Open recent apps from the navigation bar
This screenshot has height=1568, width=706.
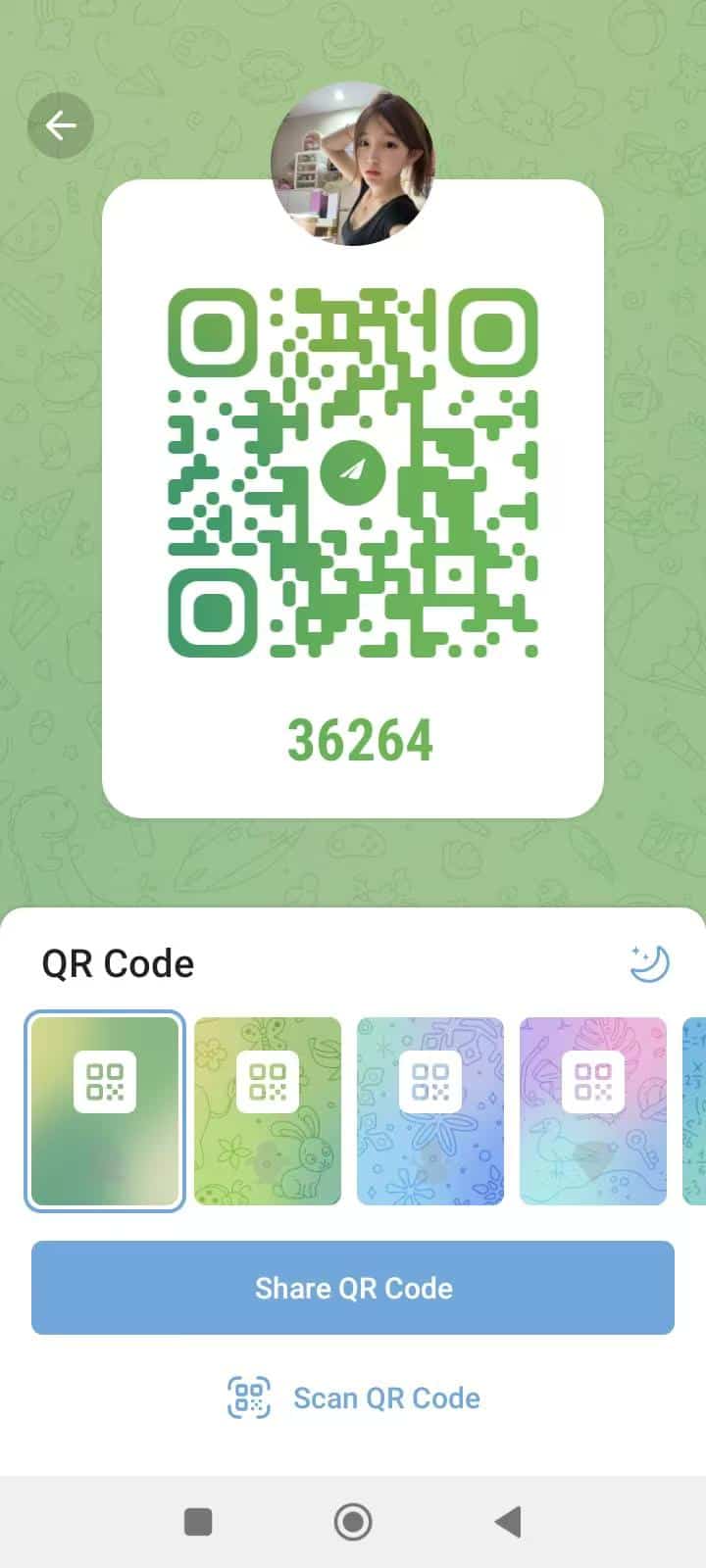click(x=198, y=1522)
